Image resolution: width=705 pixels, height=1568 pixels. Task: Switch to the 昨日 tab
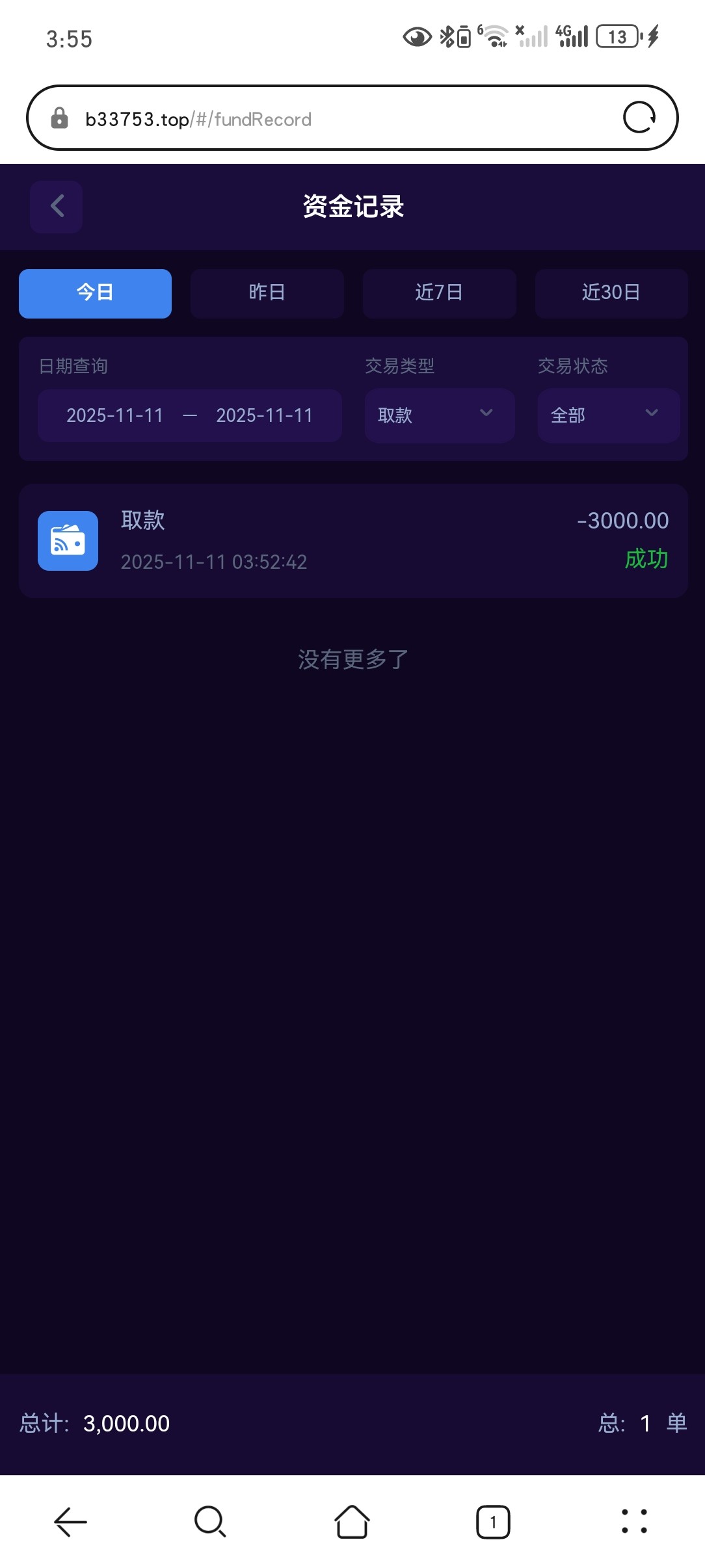(x=267, y=293)
